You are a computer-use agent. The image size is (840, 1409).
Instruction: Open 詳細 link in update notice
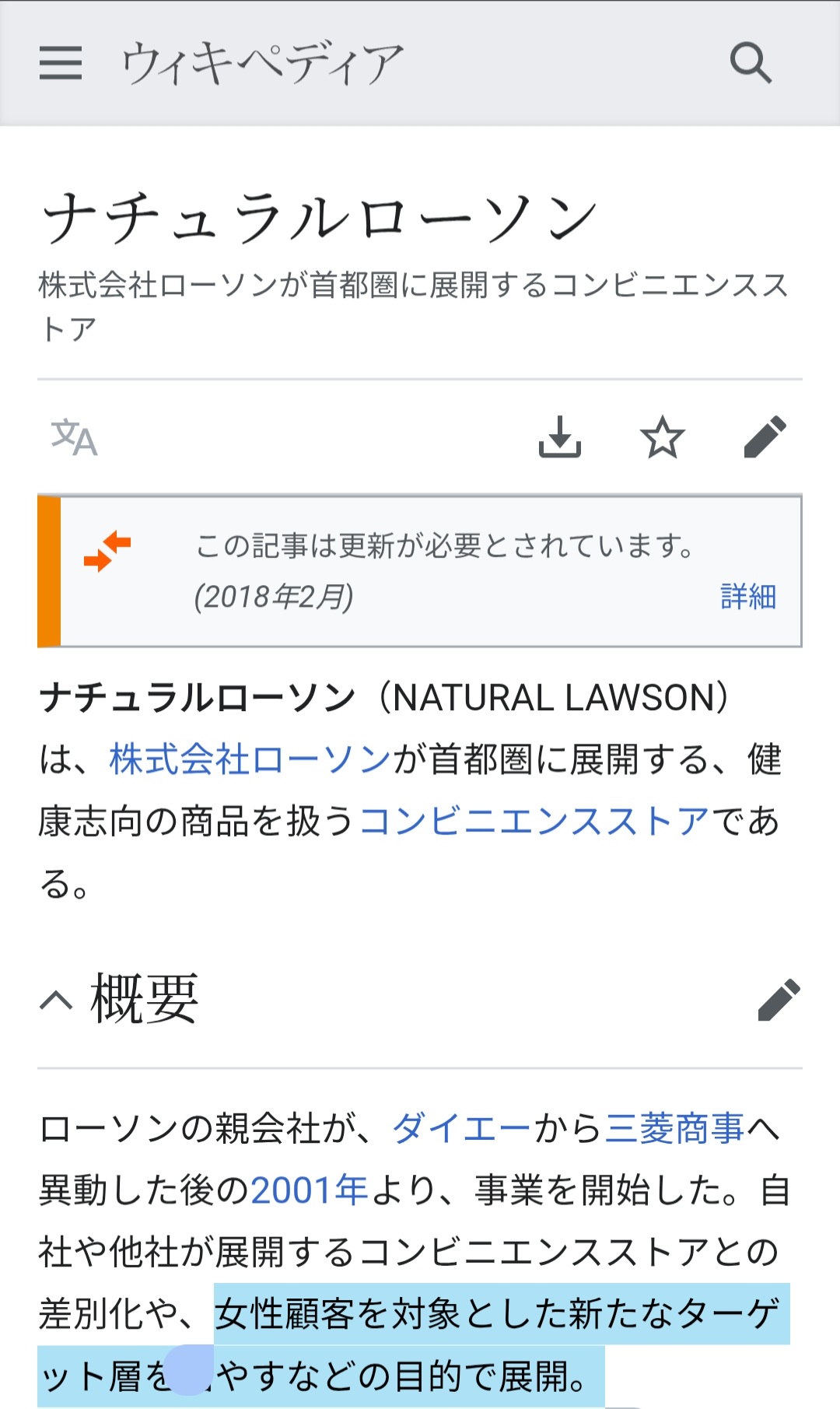748,597
